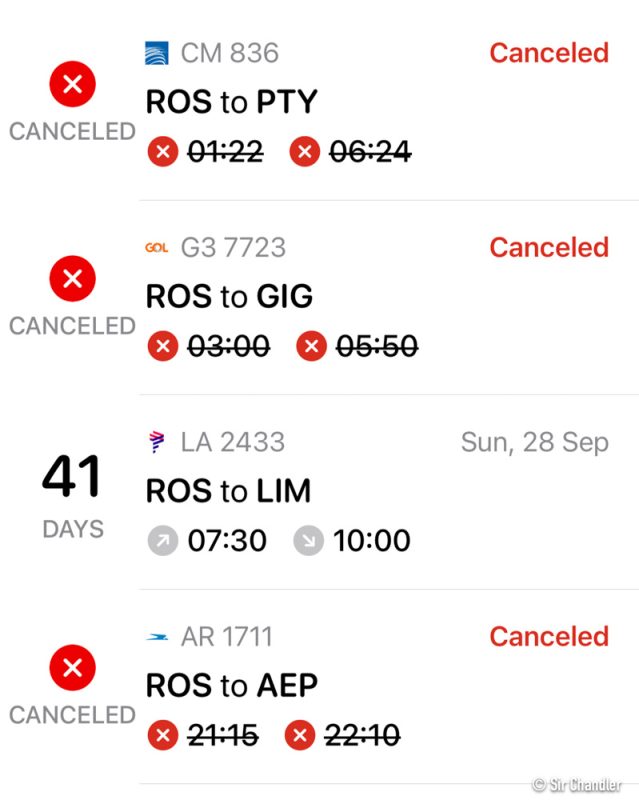
Task: Open flight LA 2433 ROS to LIM
Action: click(320, 491)
